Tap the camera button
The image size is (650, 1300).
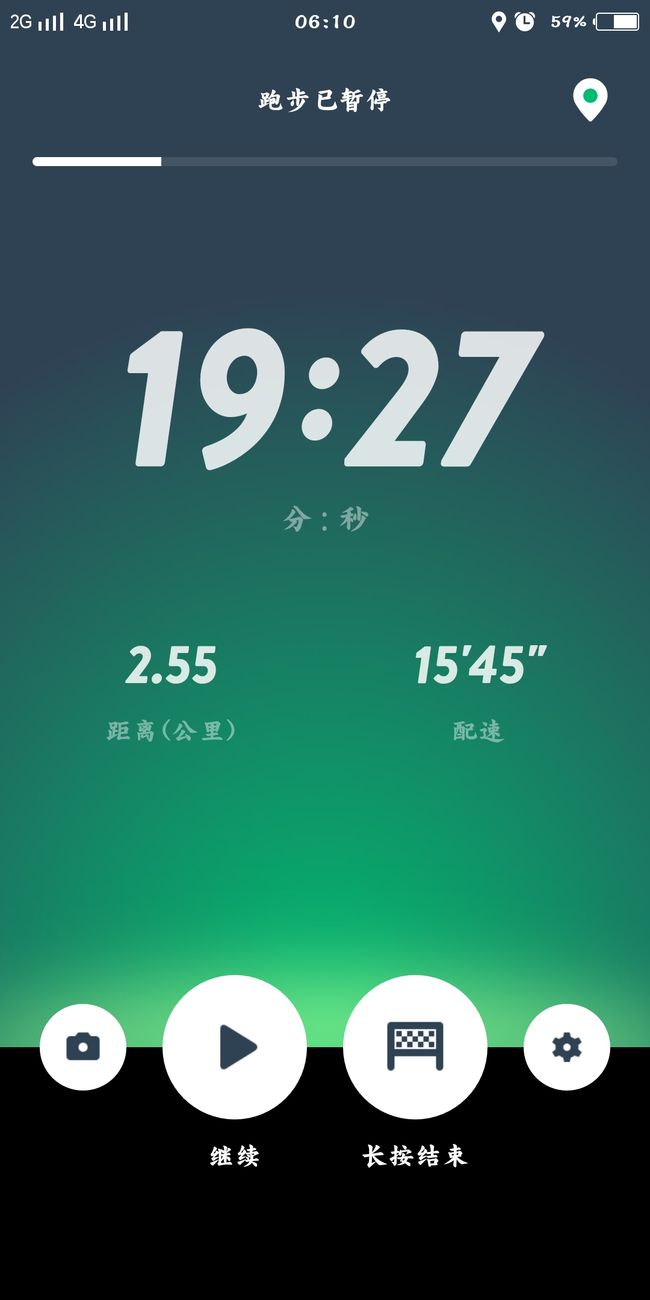(x=83, y=1047)
